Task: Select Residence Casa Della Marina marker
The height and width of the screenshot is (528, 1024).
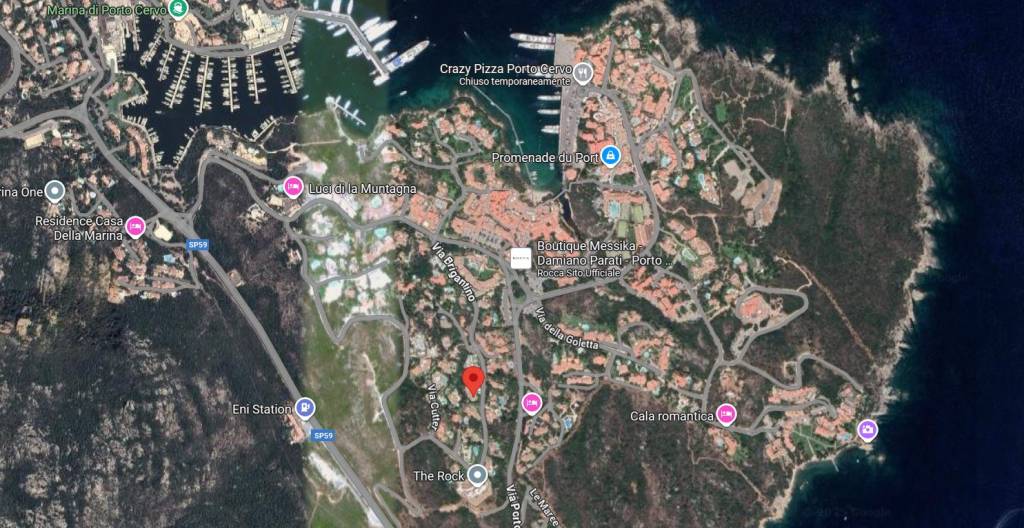Action: click(x=135, y=227)
